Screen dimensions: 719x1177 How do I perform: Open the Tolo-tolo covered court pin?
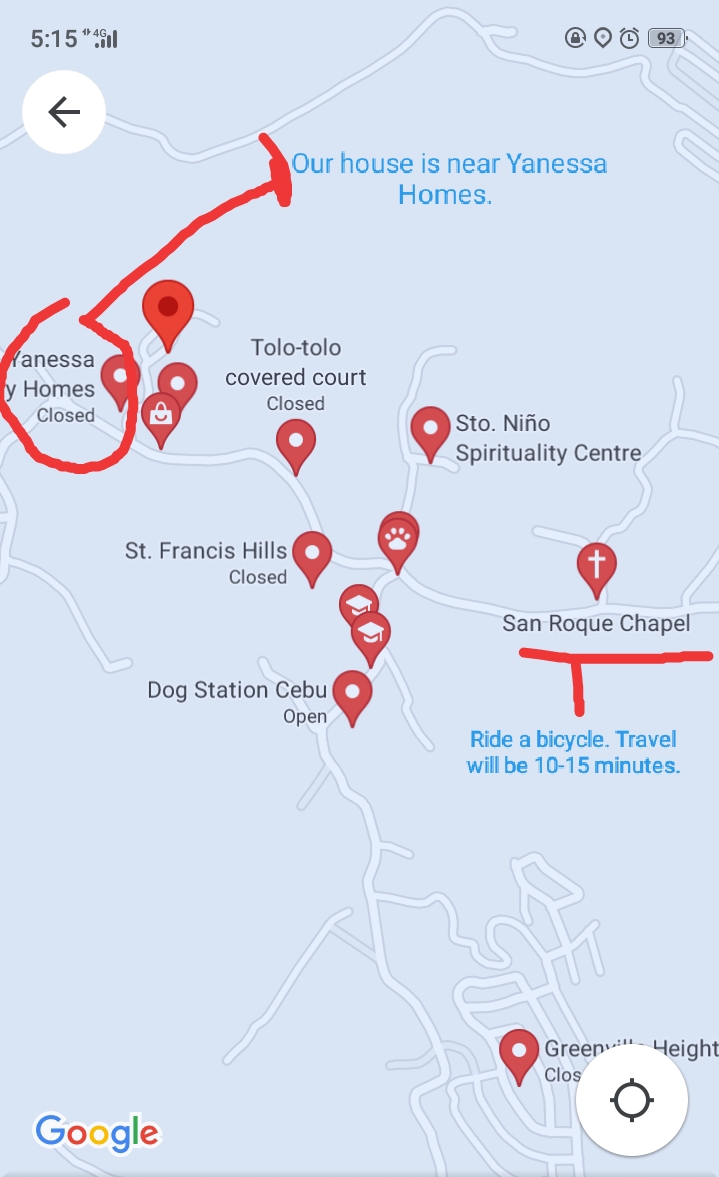[x=296, y=440]
